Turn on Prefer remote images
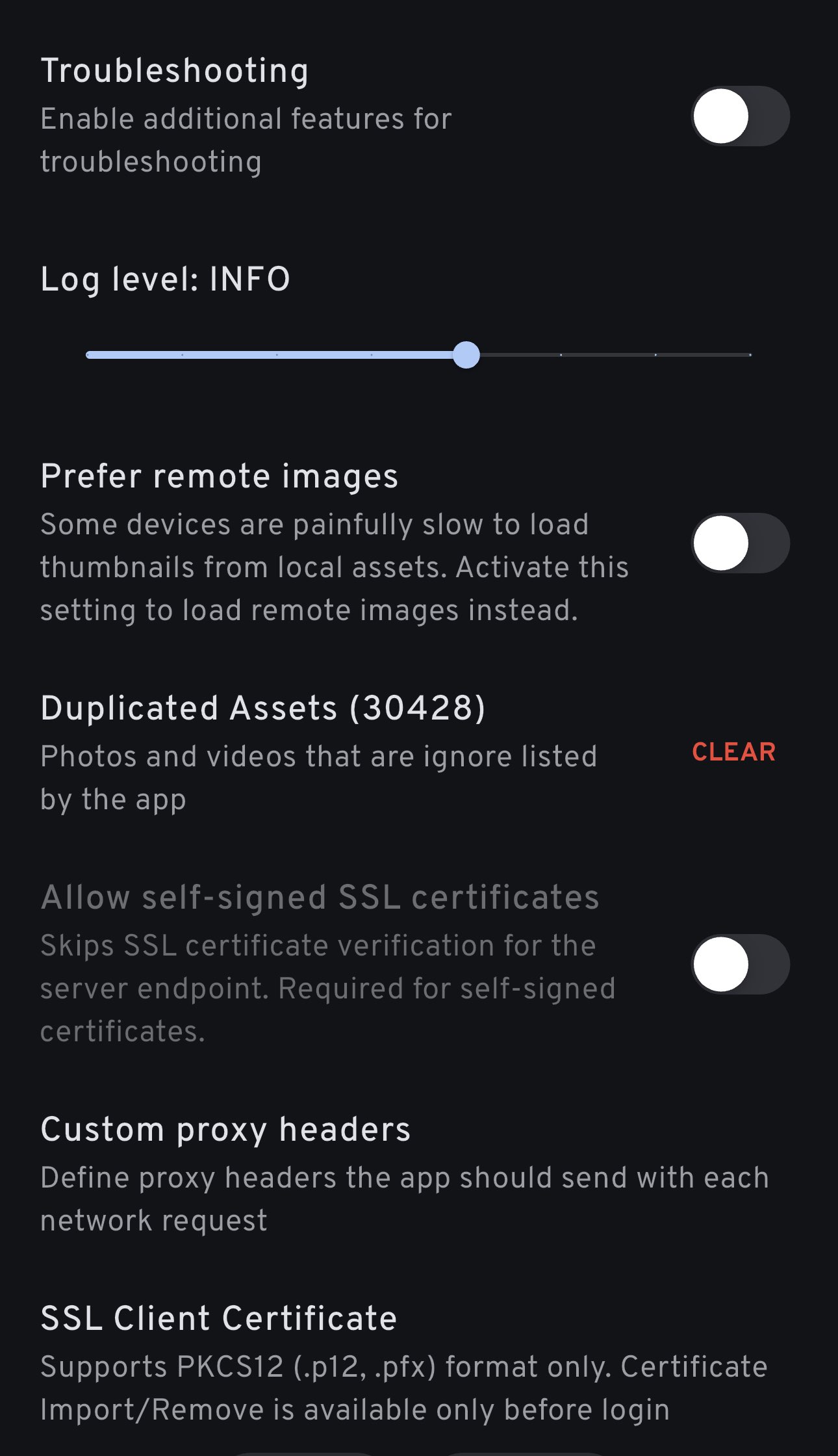 739,543
